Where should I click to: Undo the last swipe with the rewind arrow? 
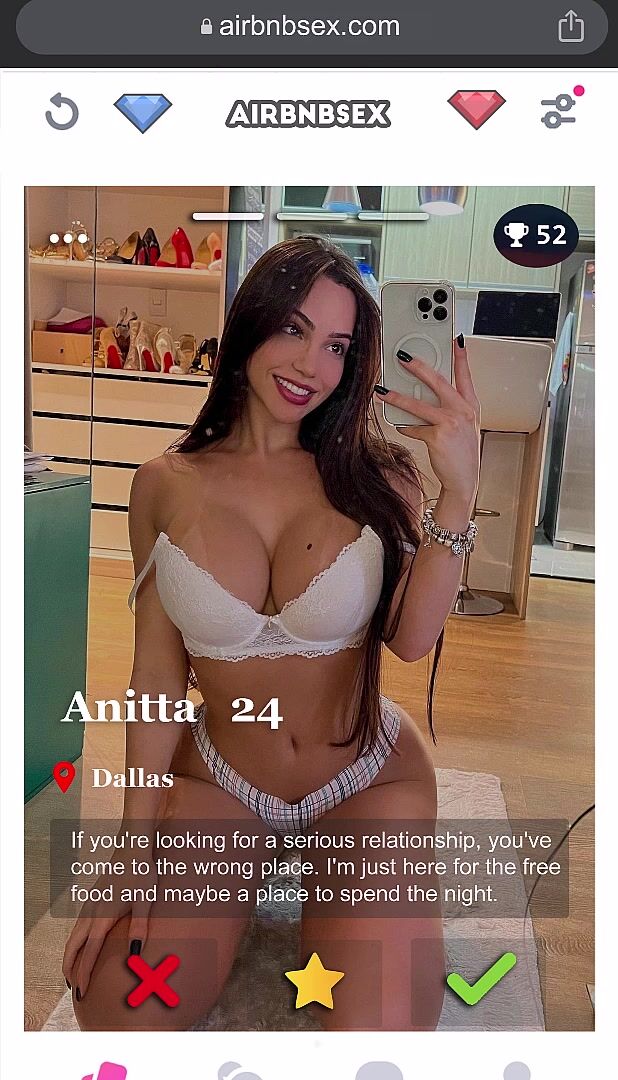[62, 112]
